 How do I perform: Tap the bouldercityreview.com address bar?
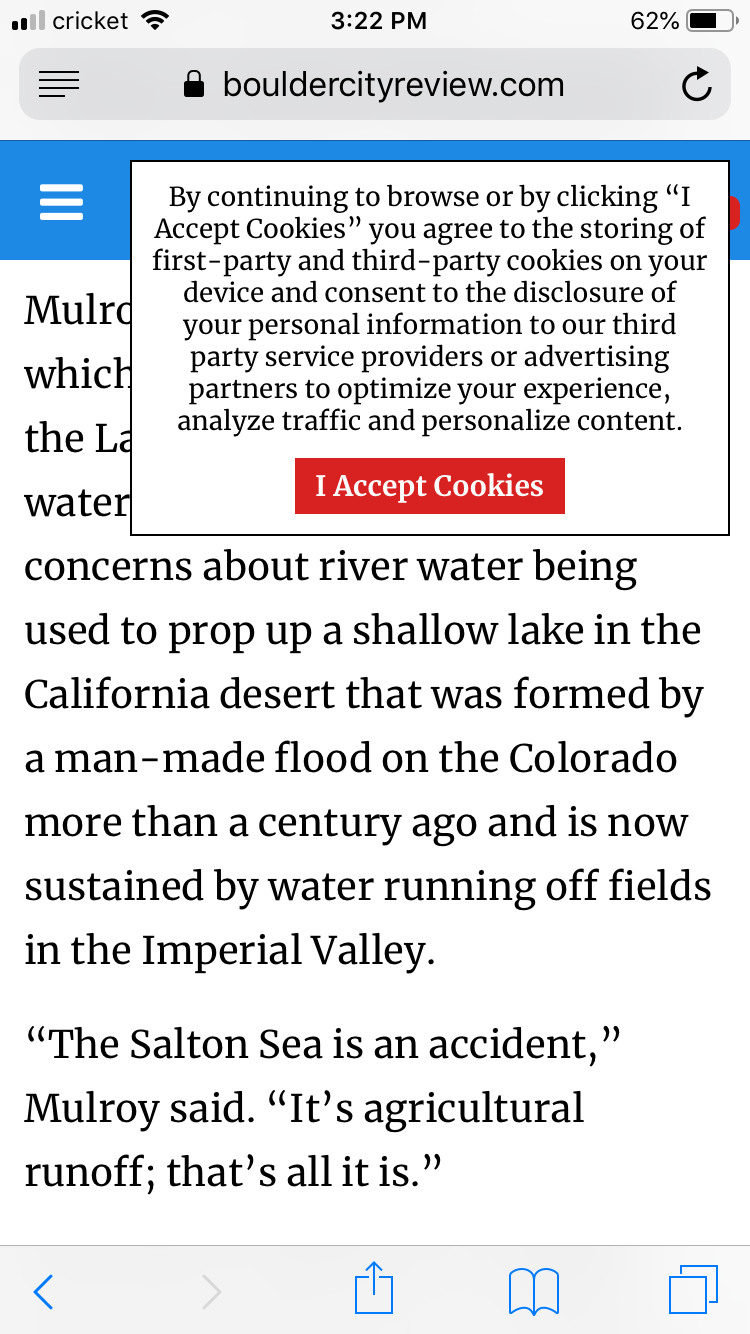coord(392,85)
